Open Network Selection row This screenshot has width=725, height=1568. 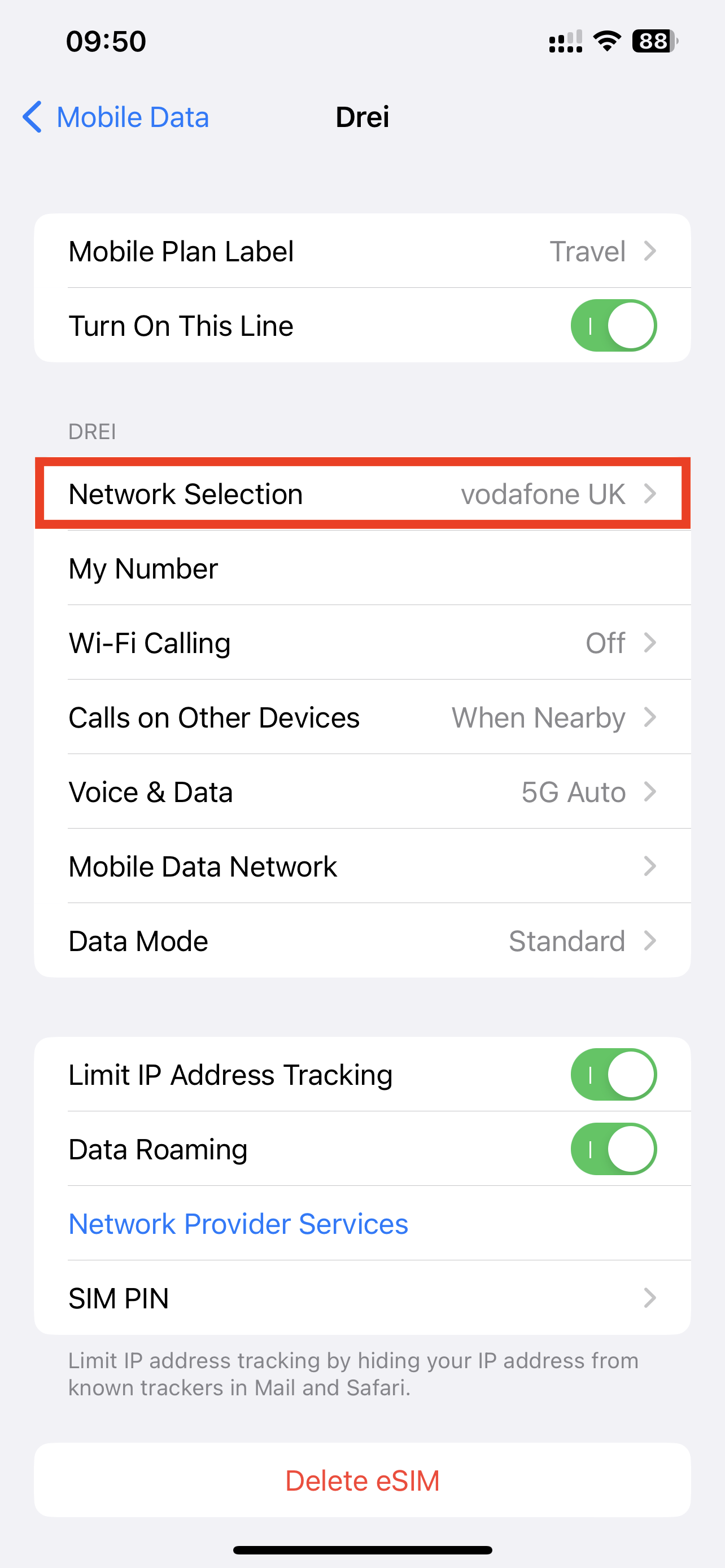[x=362, y=494]
